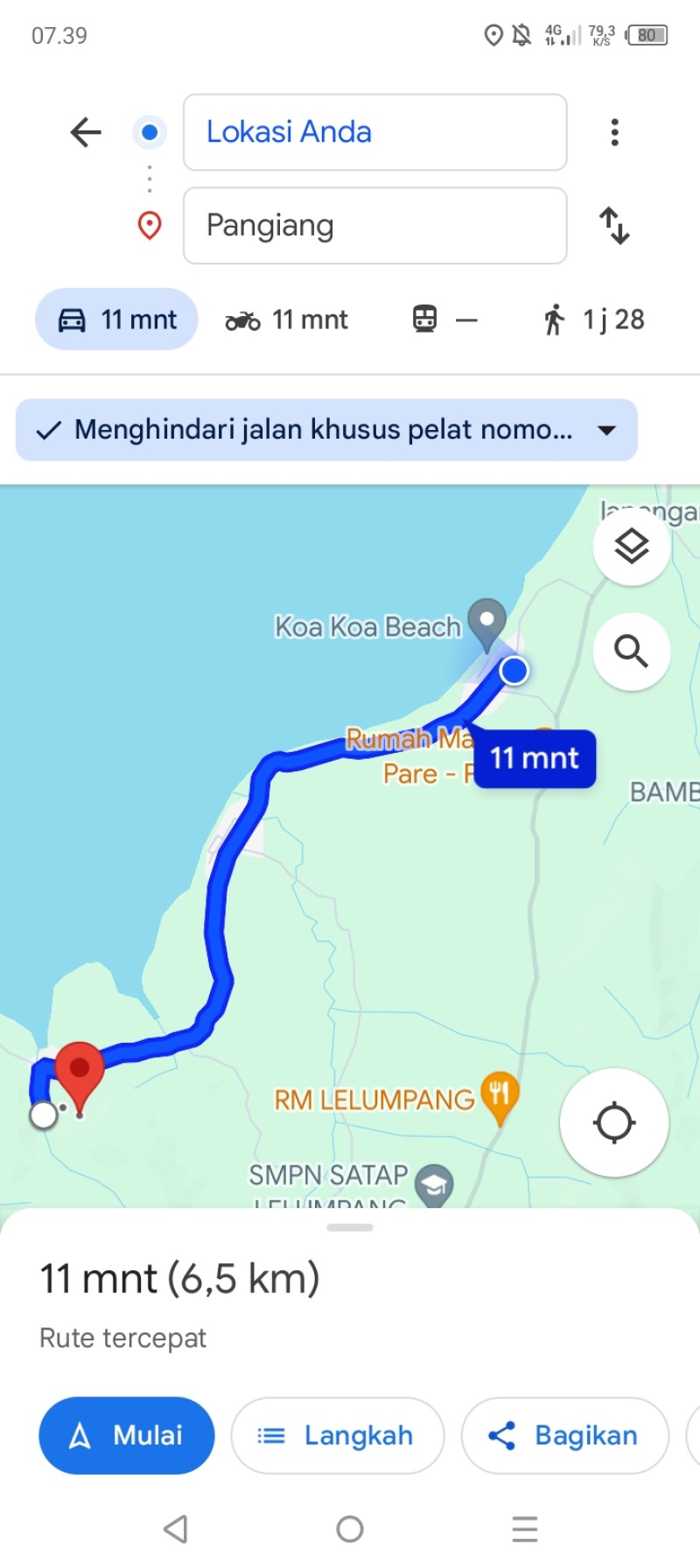Screen dimensions: 700x1568
Task: Tap the system home button
Action: 350,1529
